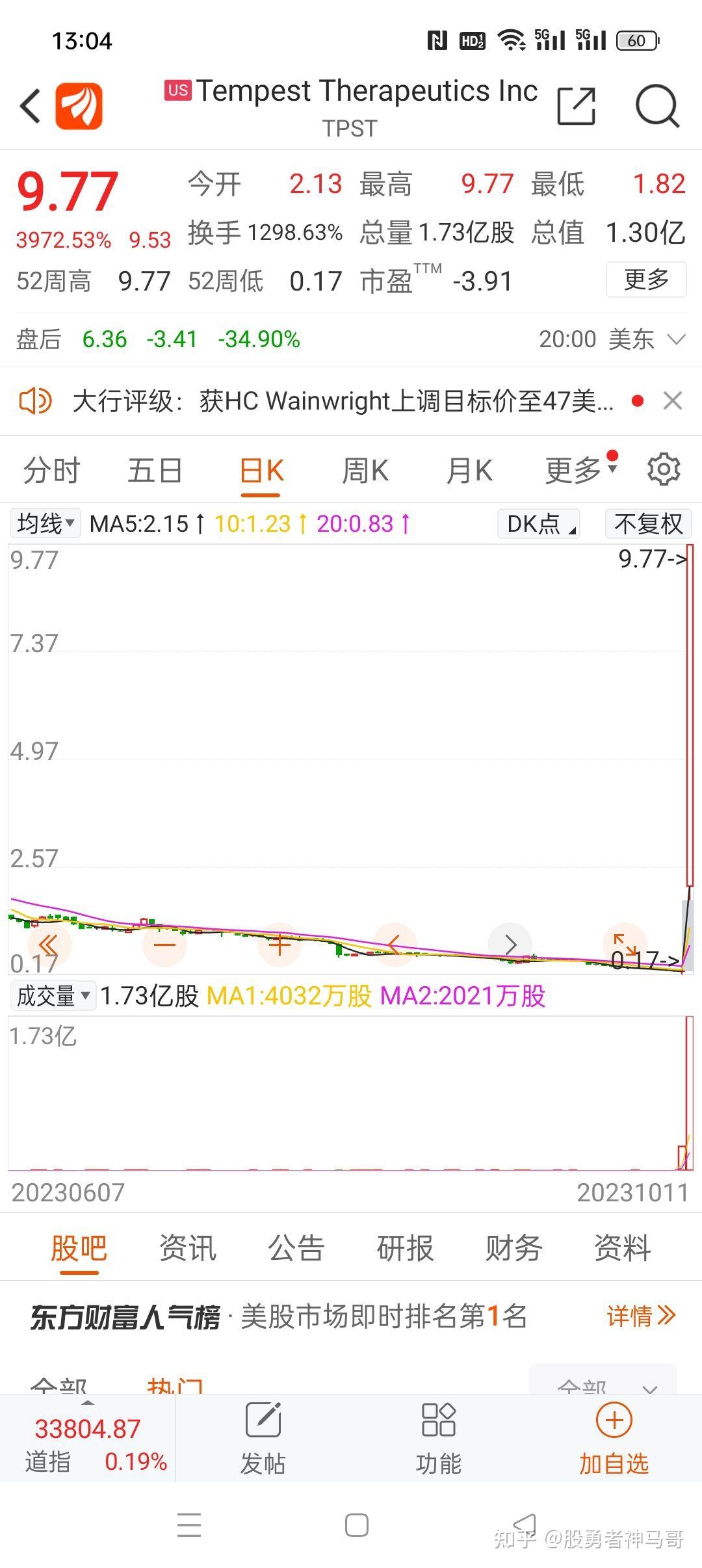Tap 更多 to view more stock details
Viewport: 702px width, 1568px height.
point(647,280)
